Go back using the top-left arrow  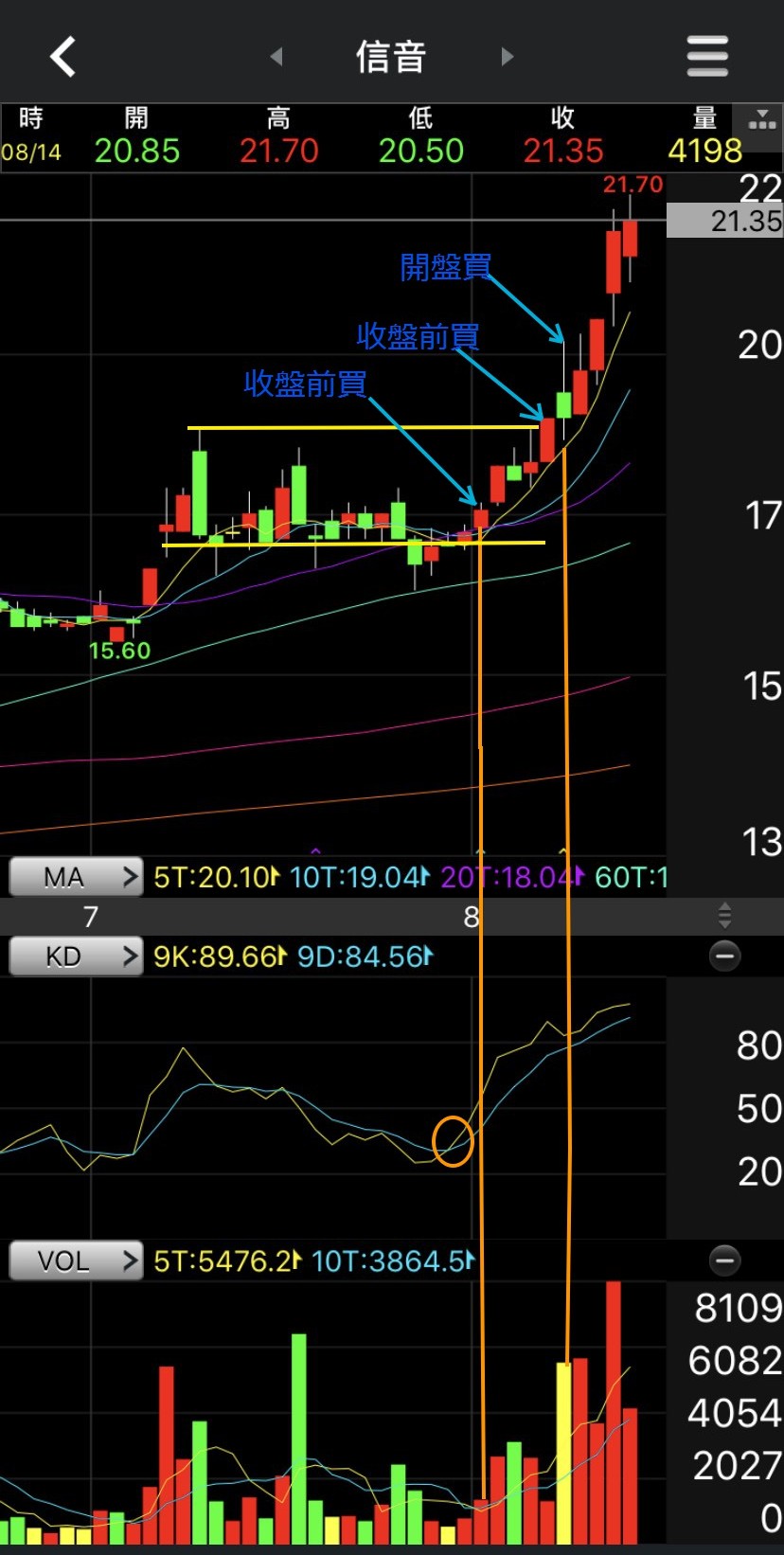tap(62, 57)
